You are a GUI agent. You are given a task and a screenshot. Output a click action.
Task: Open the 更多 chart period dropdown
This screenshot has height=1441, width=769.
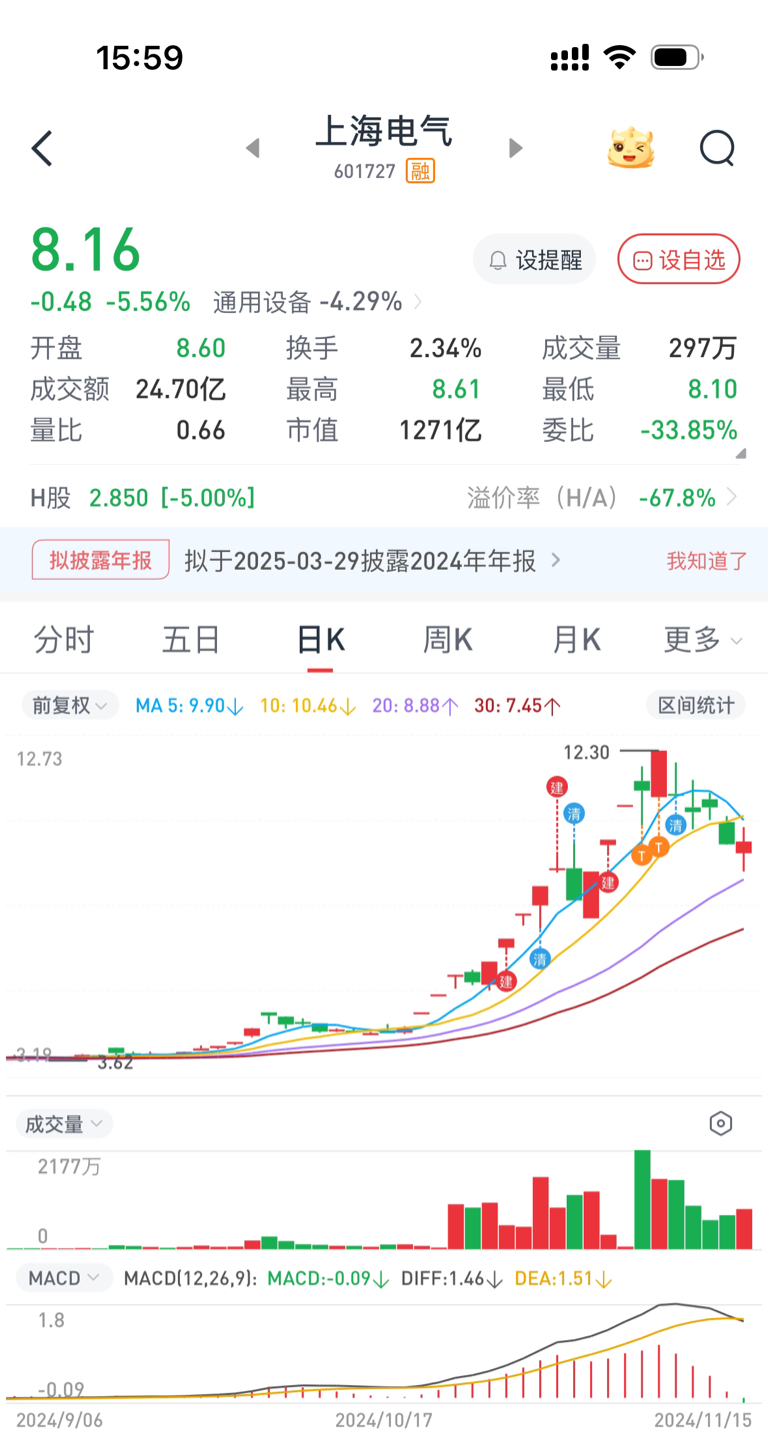pyautogui.click(x=701, y=638)
